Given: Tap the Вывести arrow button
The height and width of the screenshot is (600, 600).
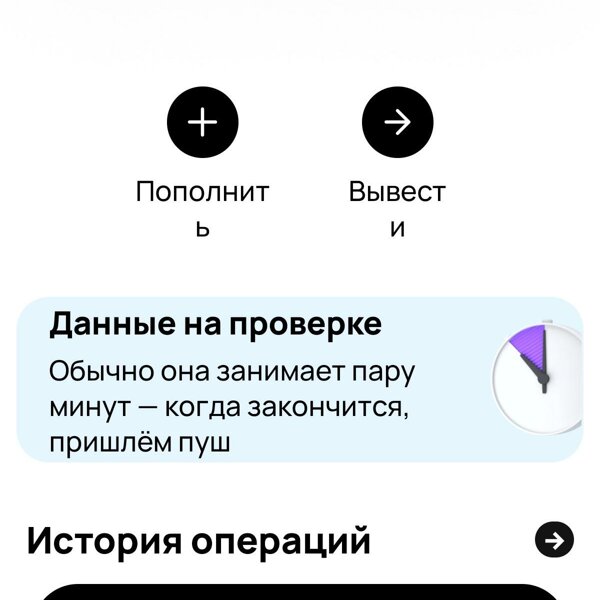Looking at the screenshot, I should tap(397, 123).
